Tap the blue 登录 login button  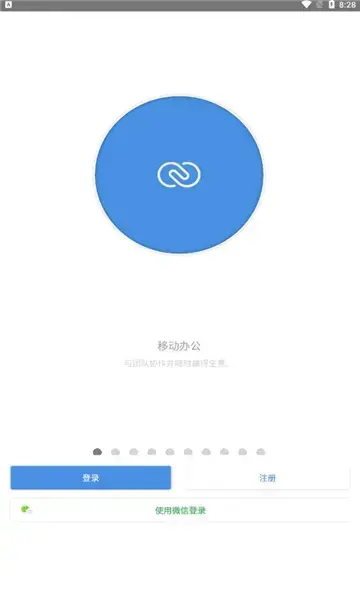(91, 478)
